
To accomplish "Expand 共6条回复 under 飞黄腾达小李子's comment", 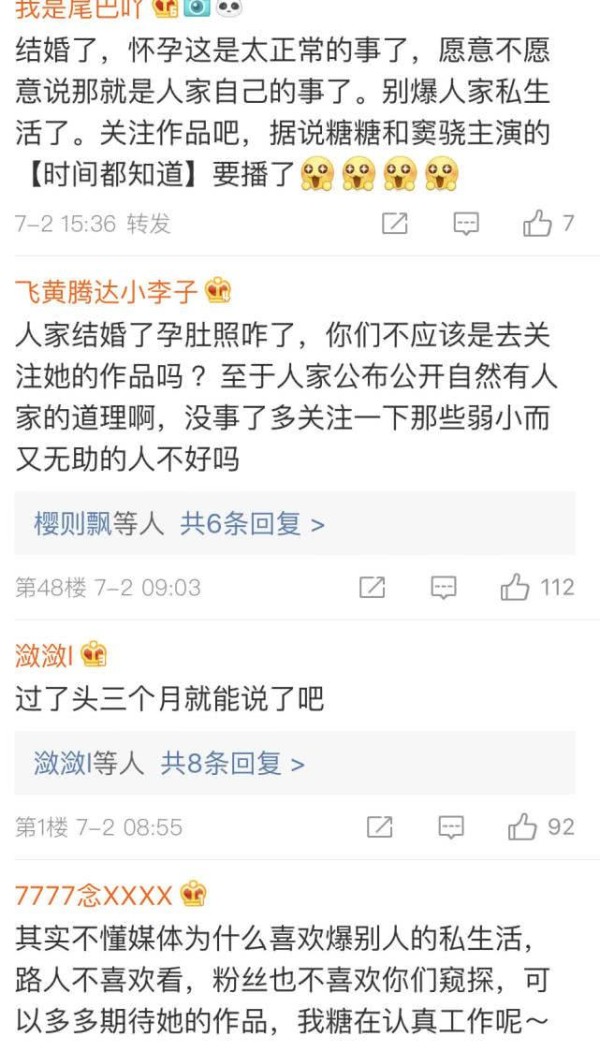I will click(252, 524).
